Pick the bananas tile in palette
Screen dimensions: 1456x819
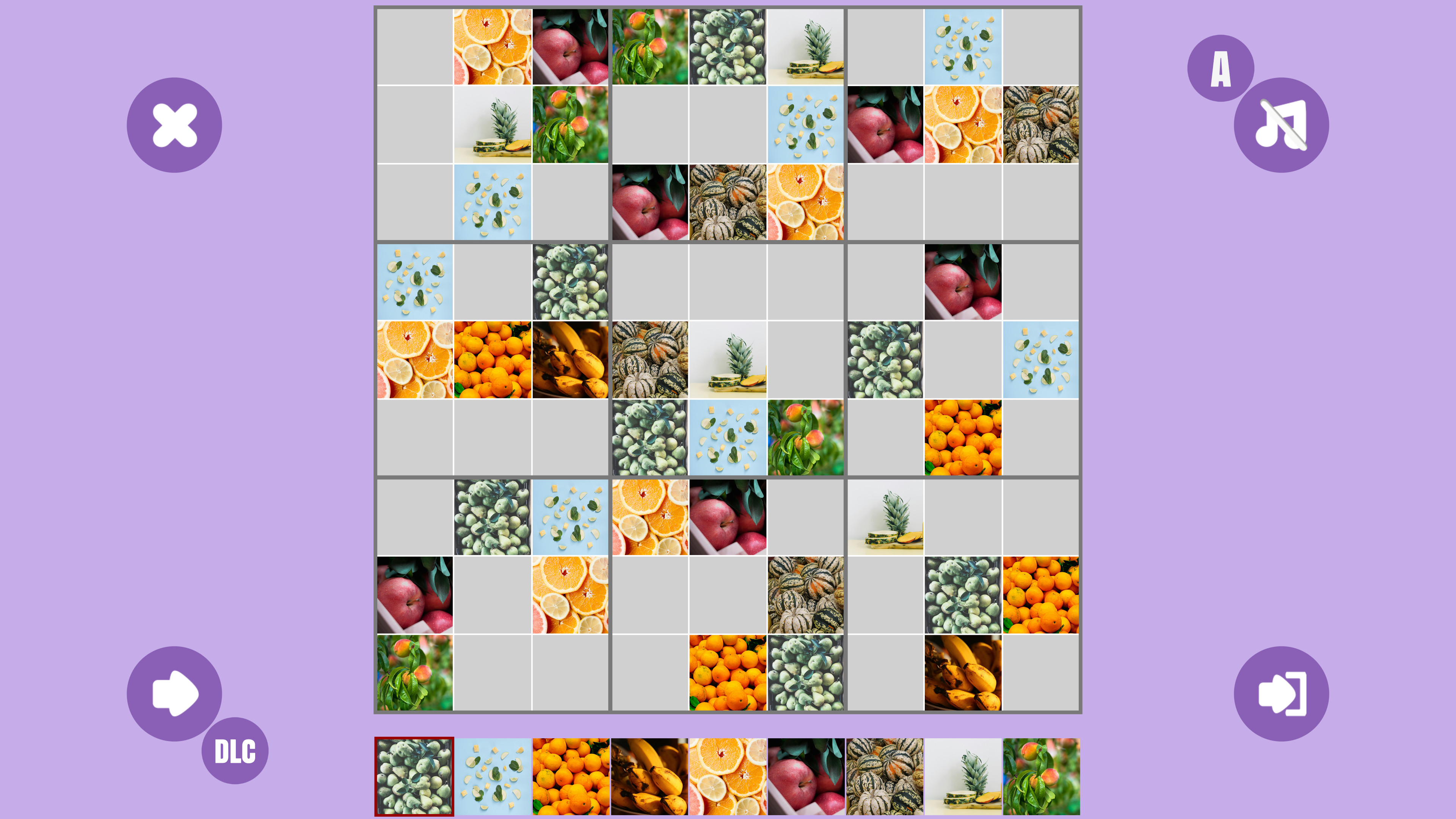coord(650,777)
